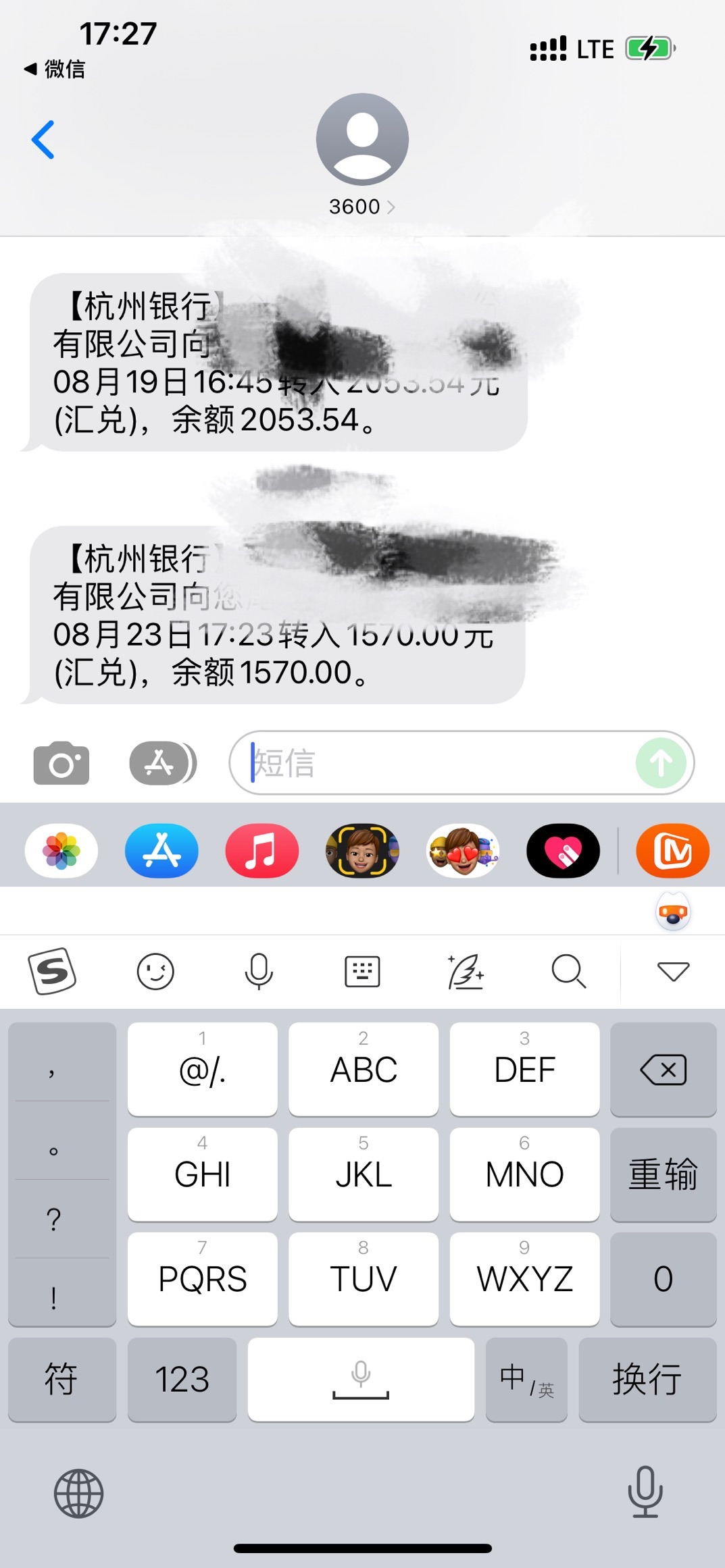Toggle the iMessage apps drawer button
725x1568 pixels.
(162, 763)
